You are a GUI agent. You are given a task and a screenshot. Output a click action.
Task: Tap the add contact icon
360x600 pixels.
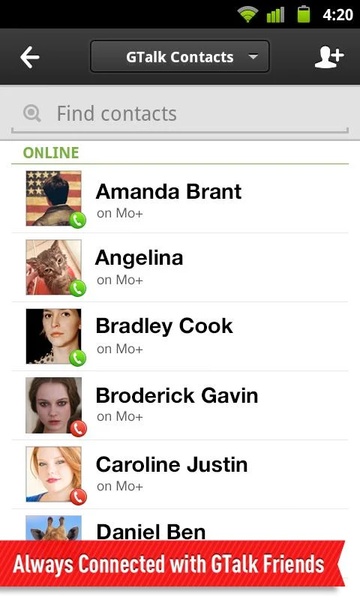pyautogui.click(x=329, y=57)
